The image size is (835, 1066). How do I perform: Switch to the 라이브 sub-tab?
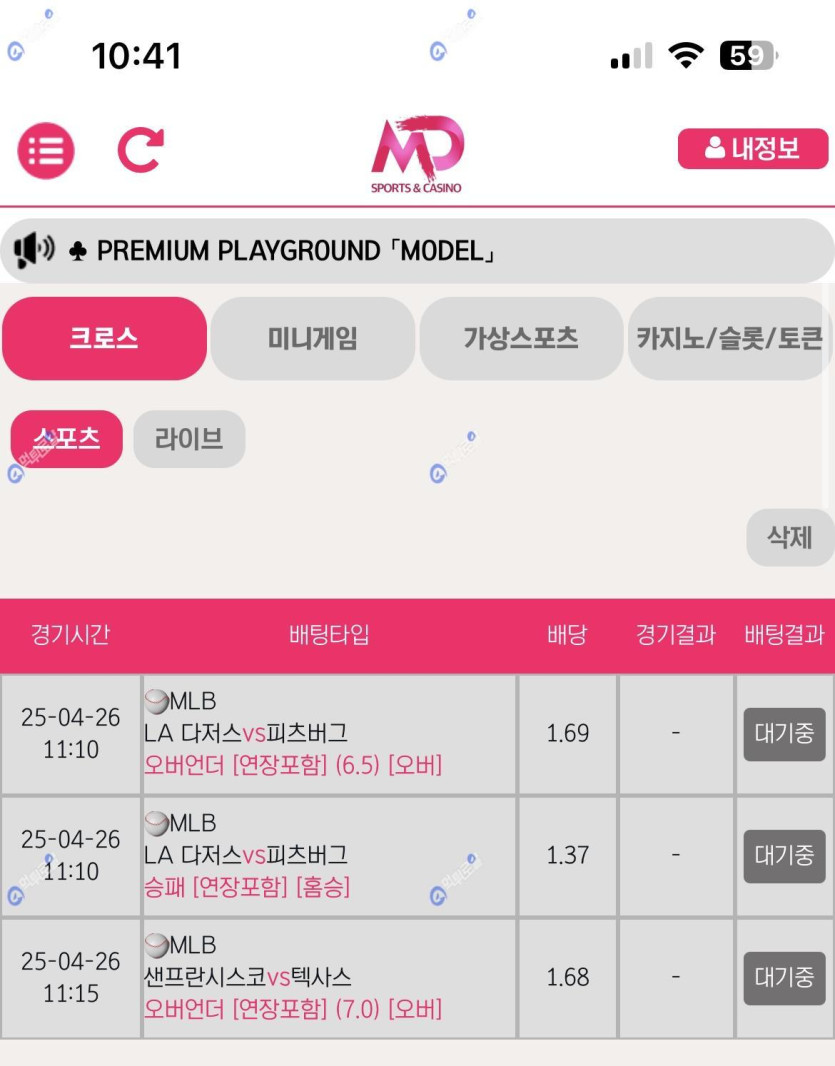189,439
